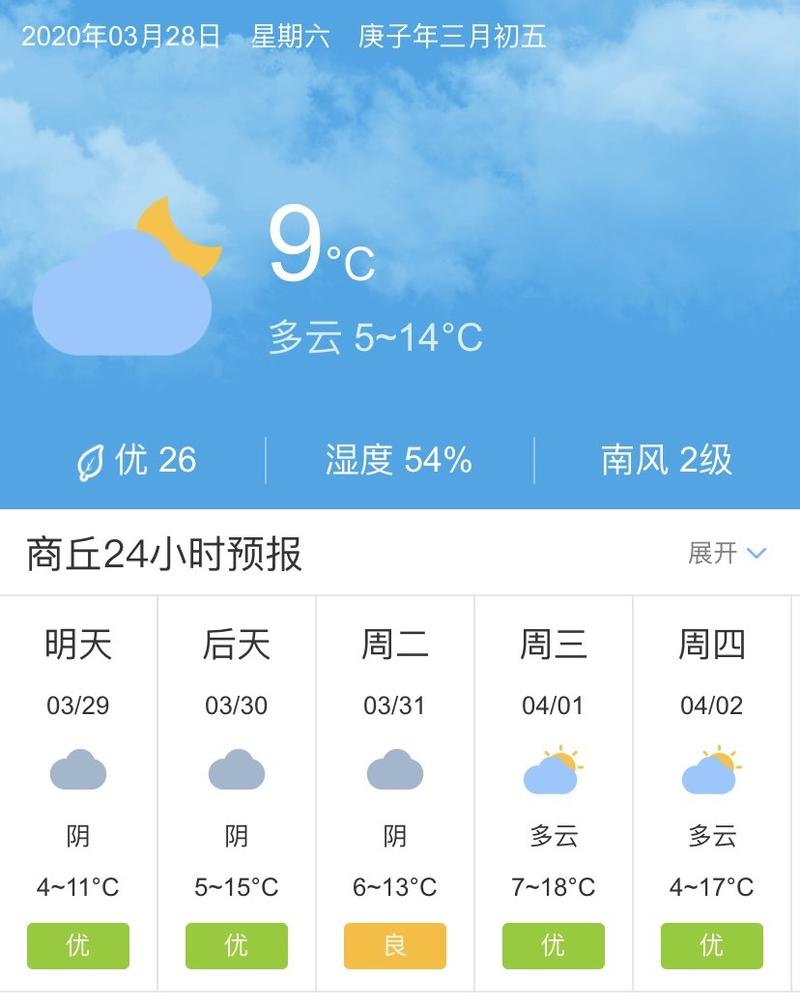The image size is (800, 1006).
Task: Open the air quality 优 26 details
Action: [x=137, y=460]
